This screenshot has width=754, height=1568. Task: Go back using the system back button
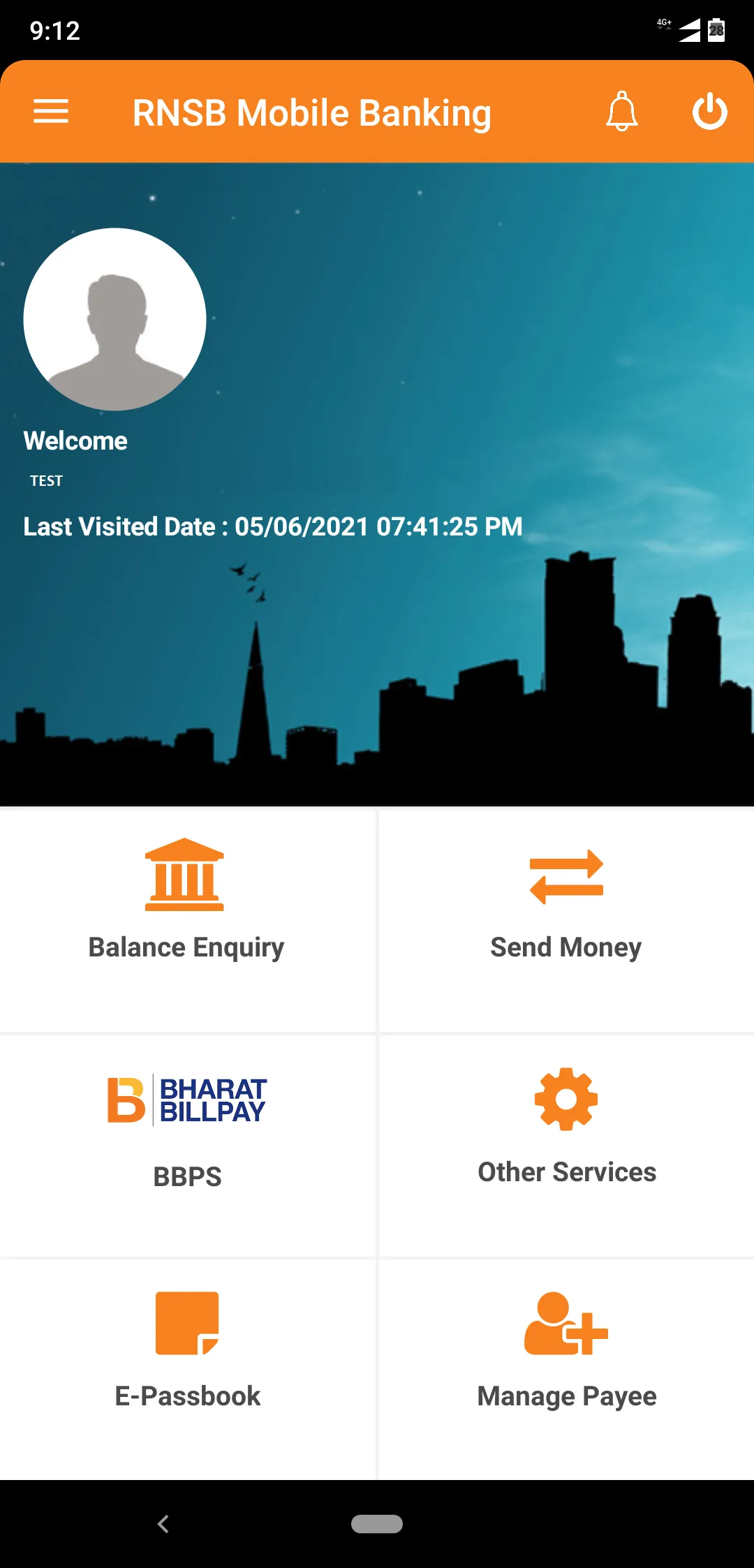tap(163, 1524)
